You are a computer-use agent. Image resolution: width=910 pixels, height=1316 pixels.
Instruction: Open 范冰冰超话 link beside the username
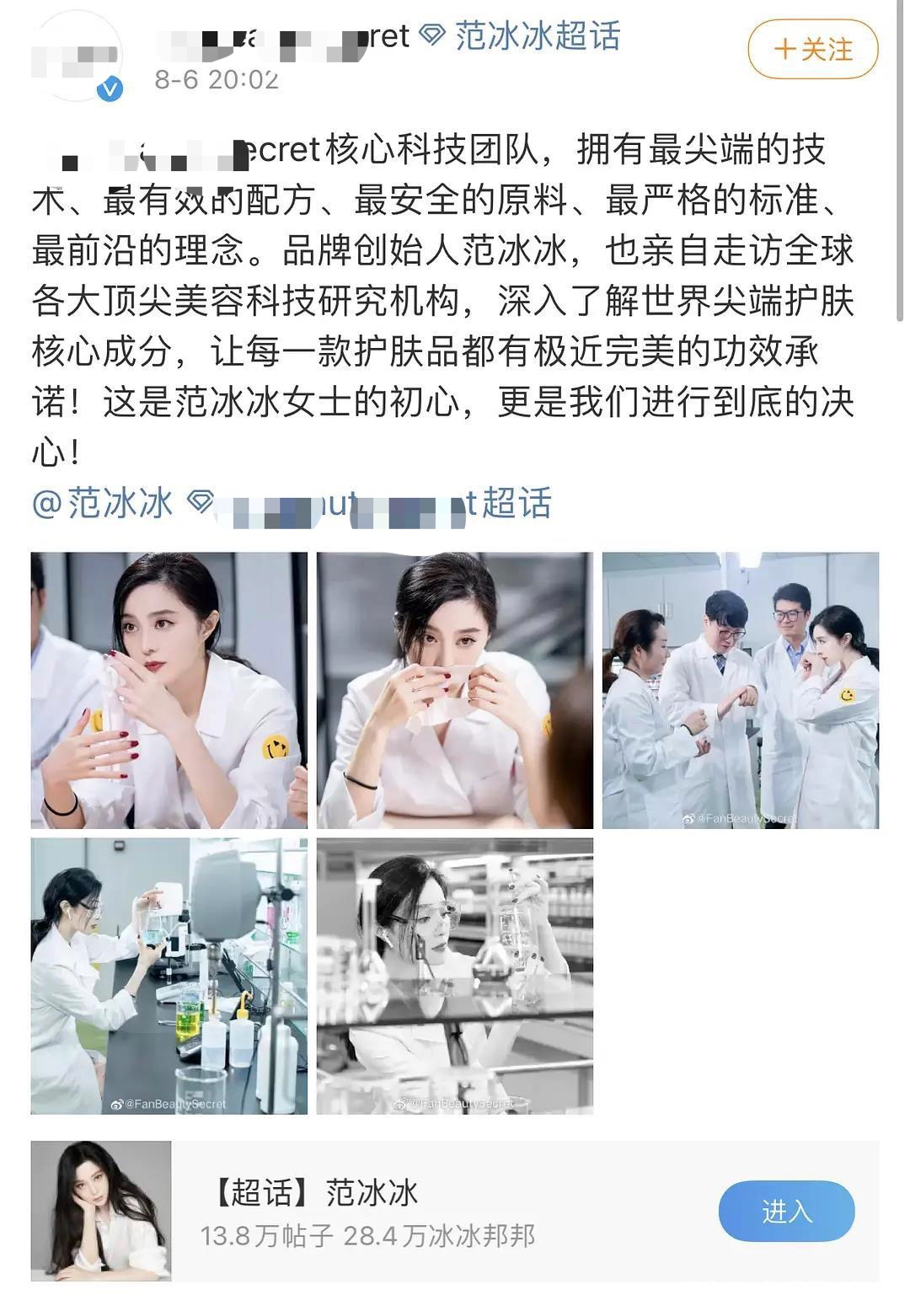[538, 37]
